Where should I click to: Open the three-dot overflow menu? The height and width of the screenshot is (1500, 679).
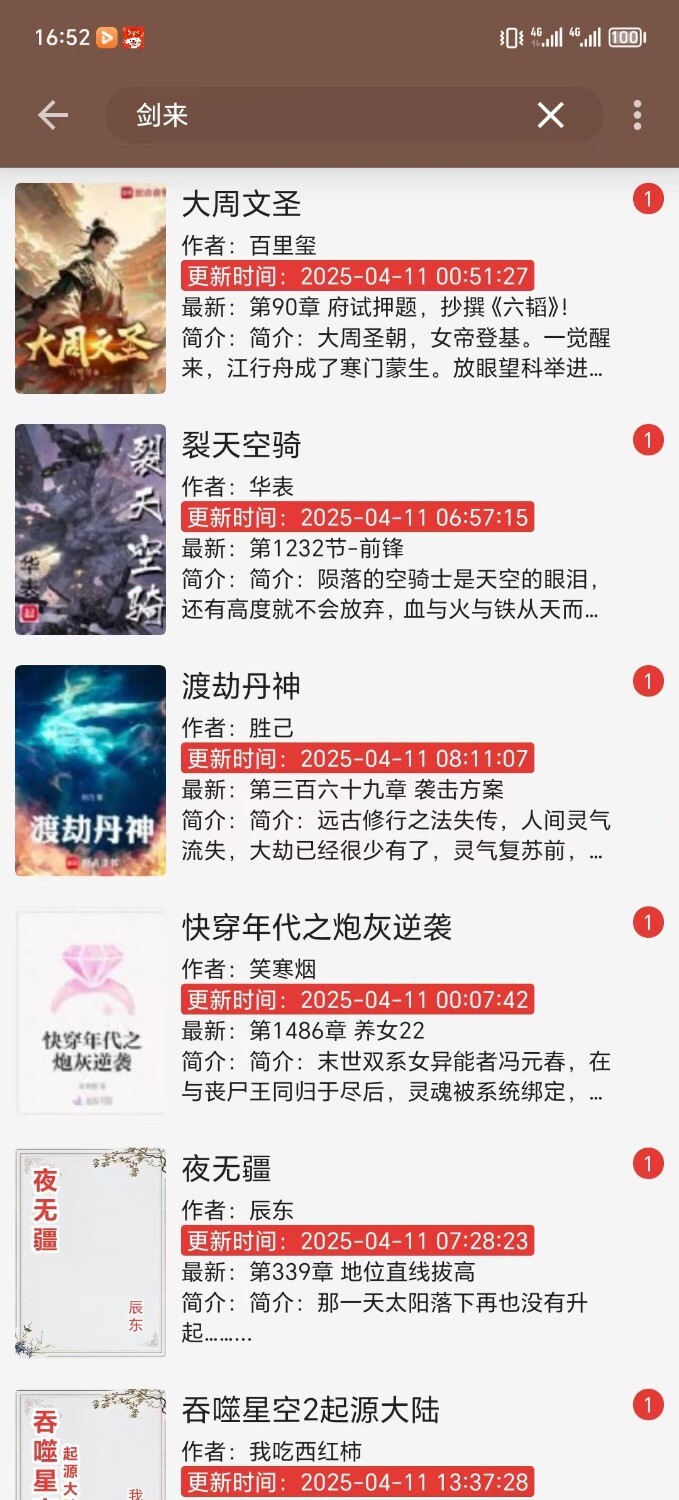tap(637, 116)
